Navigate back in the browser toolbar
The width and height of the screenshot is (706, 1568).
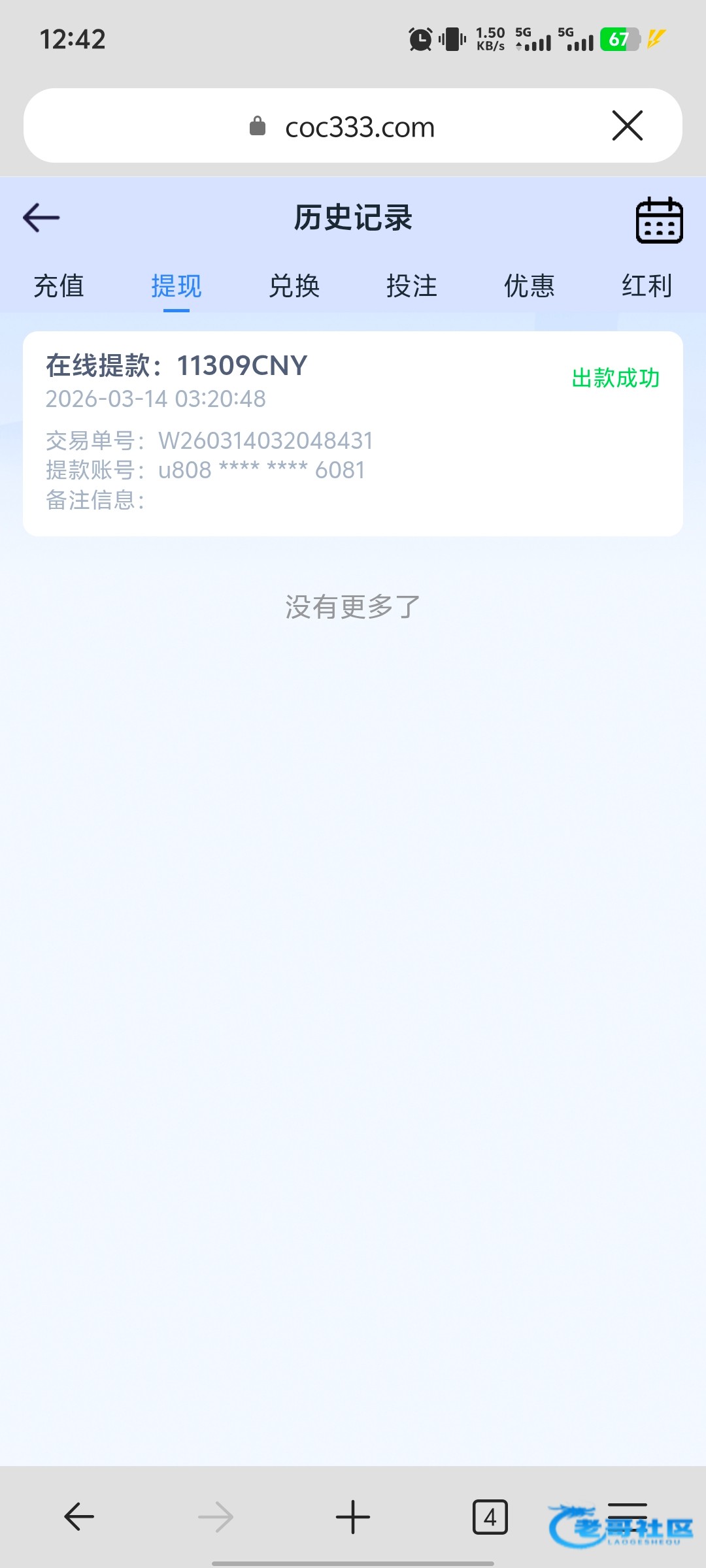coord(79,1516)
